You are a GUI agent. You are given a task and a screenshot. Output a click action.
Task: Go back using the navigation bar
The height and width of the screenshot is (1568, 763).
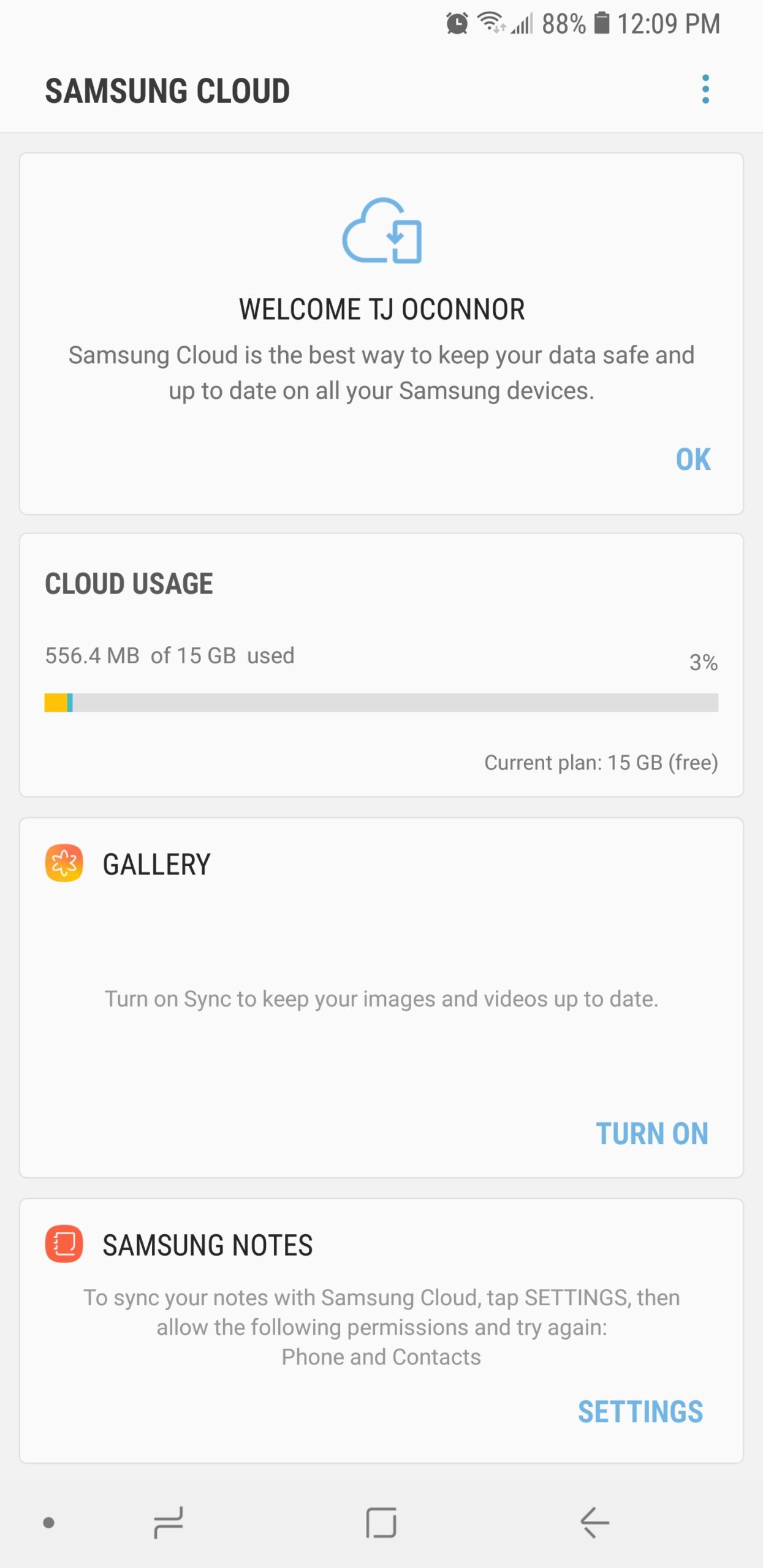(x=594, y=1523)
